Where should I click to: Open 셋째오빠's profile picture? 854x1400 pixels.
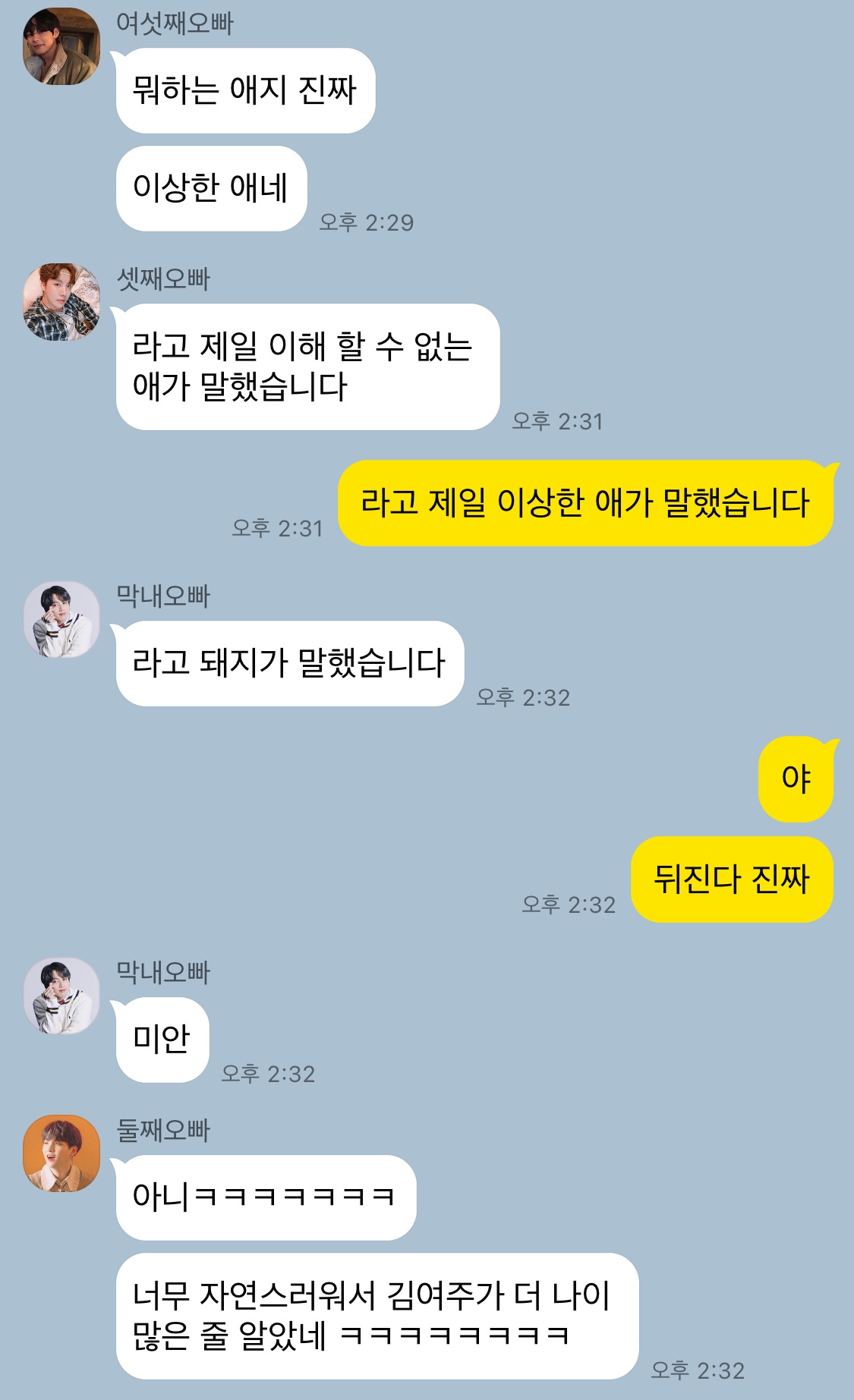(x=61, y=302)
